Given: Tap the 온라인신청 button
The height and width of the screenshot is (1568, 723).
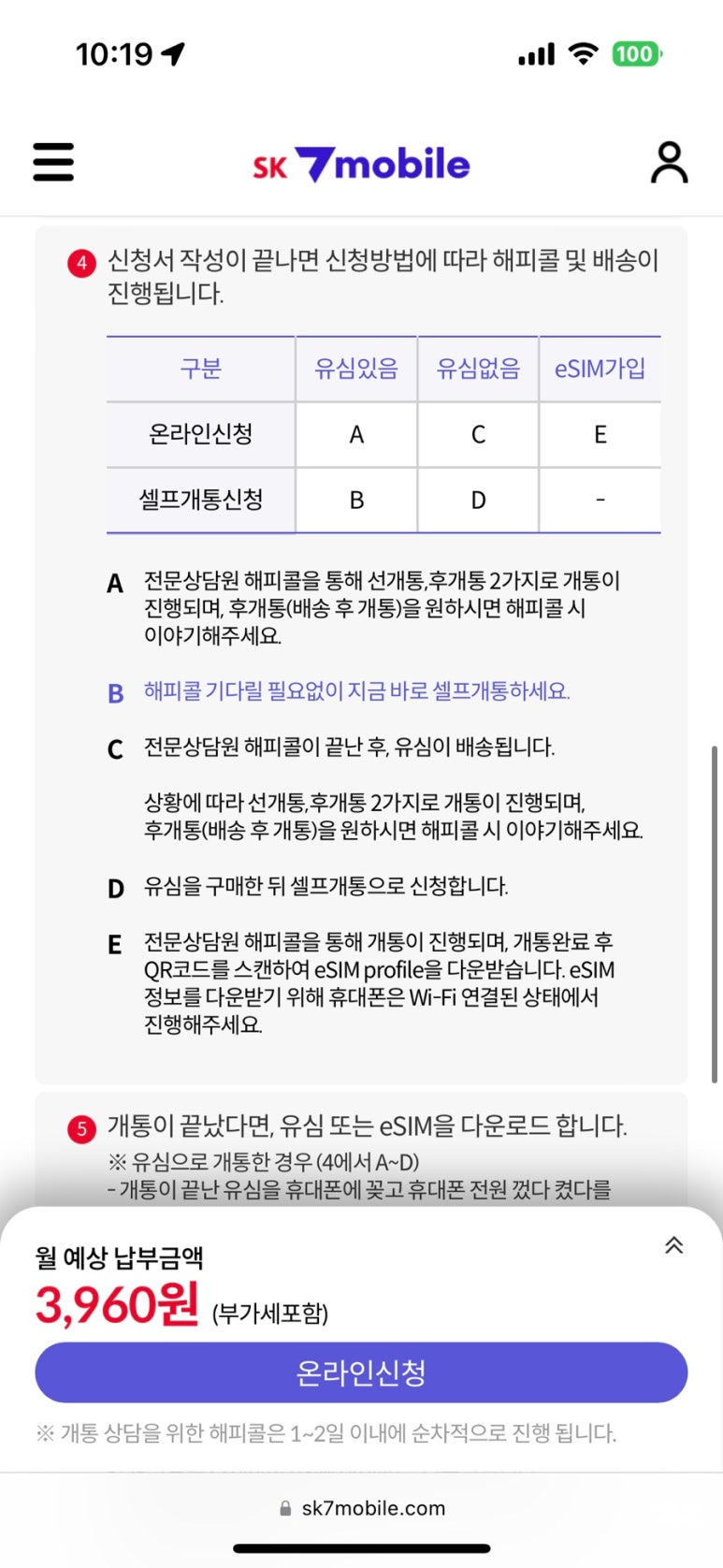Looking at the screenshot, I should pos(361,1372).
